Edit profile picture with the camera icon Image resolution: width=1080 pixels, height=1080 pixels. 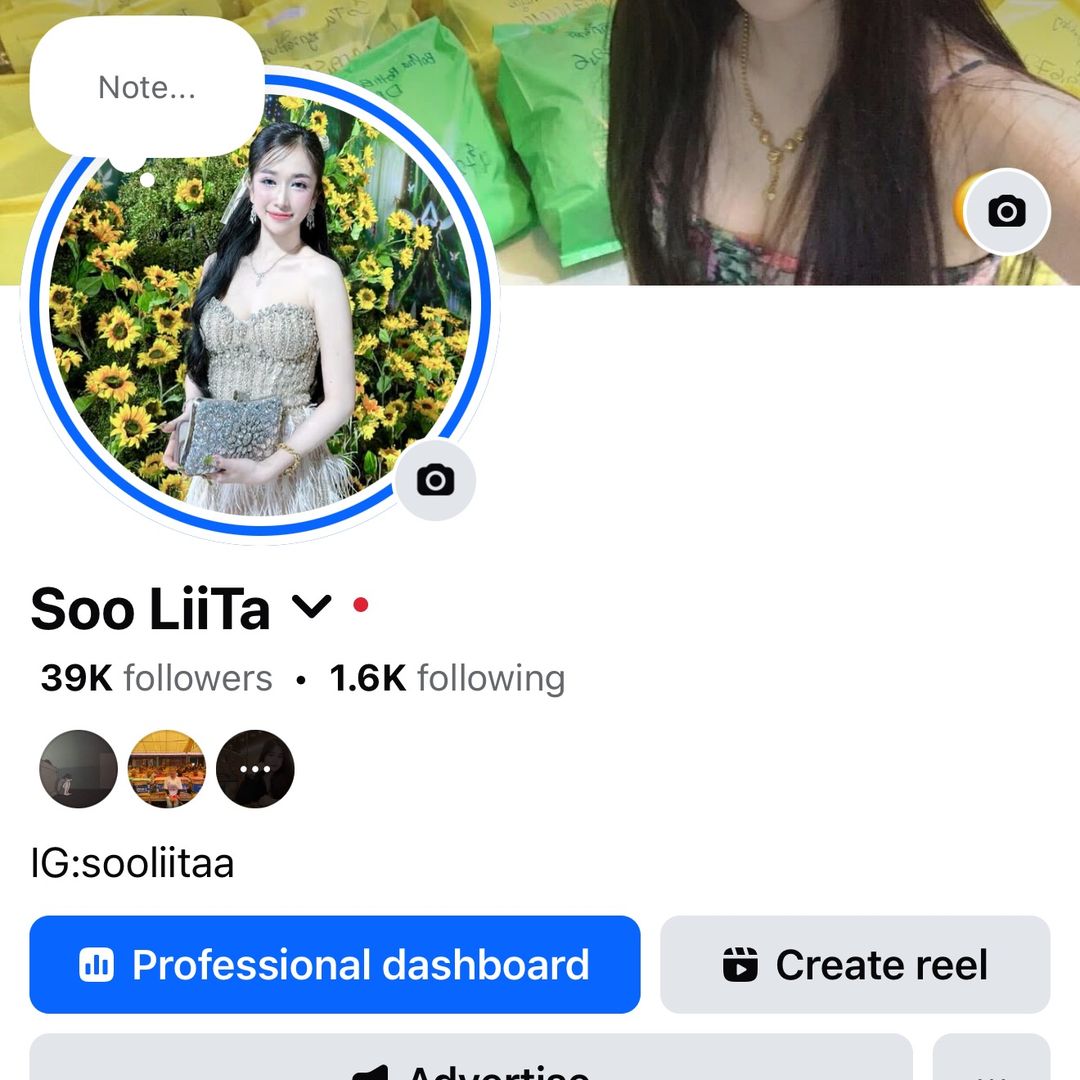(x=435, y=480)
